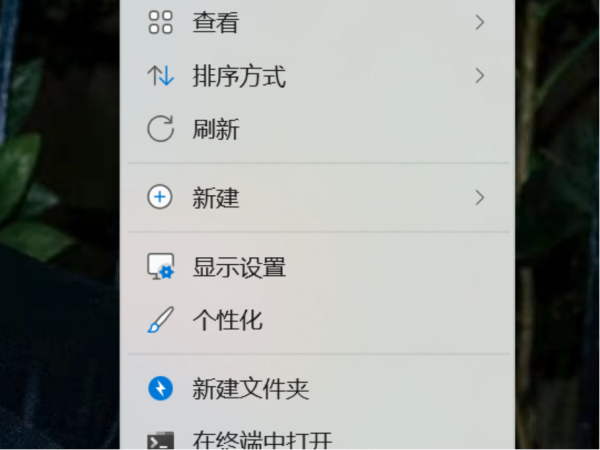Choose 个性化 personalization option

click(x=226, y=321)
